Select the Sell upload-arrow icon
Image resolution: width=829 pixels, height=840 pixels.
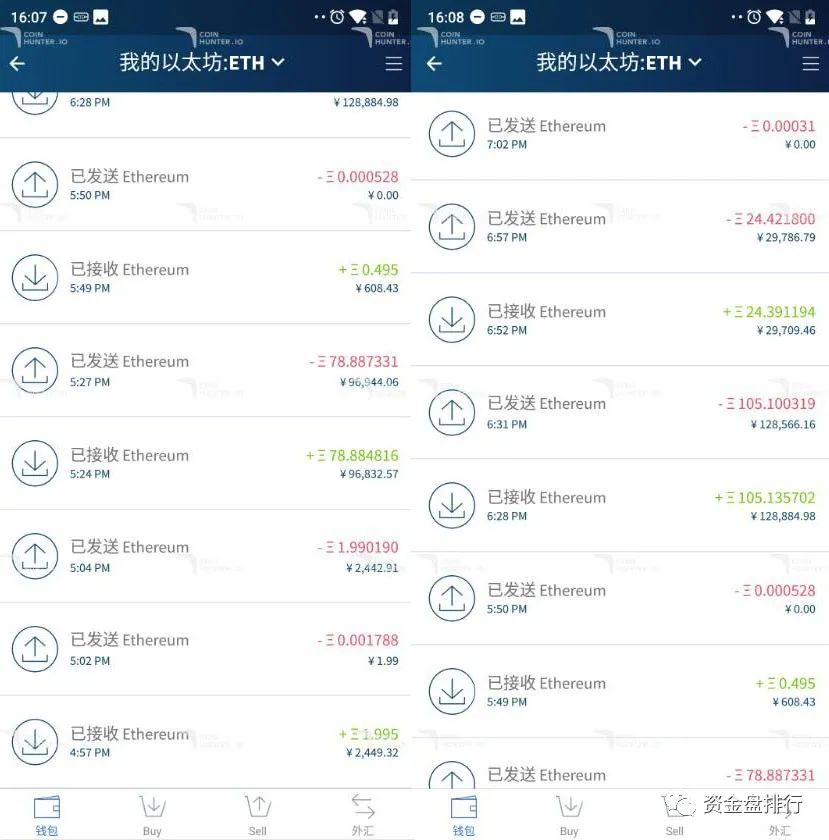257,805
